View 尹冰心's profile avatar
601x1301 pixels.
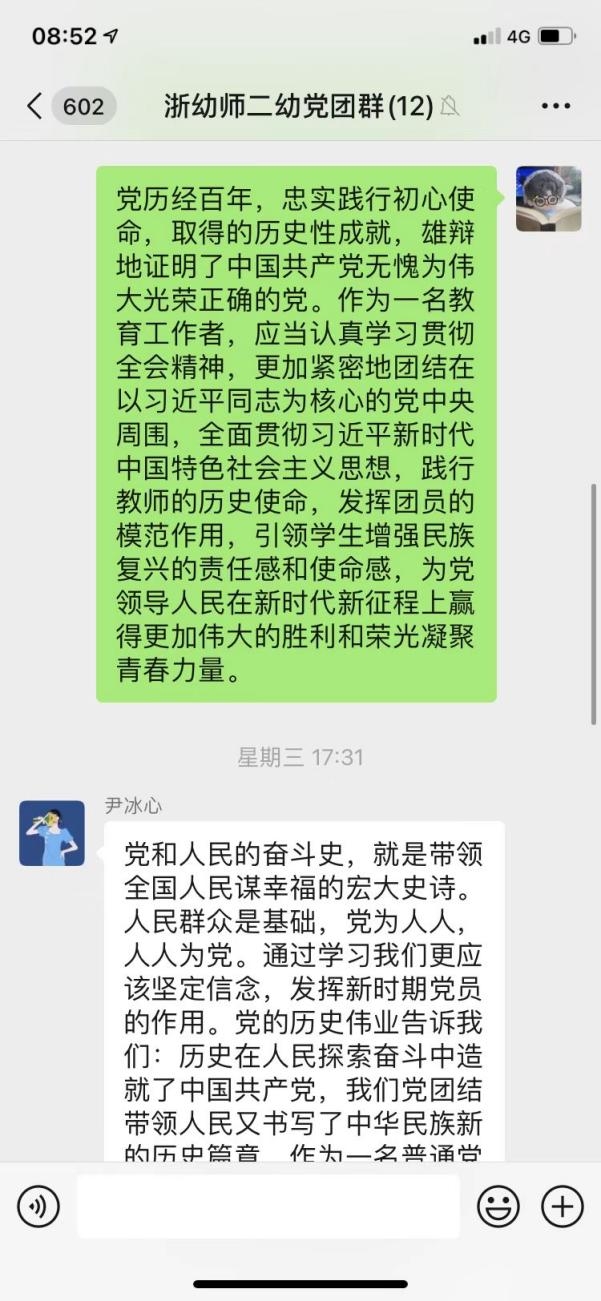pyautogui.click(x=52, y=833)
